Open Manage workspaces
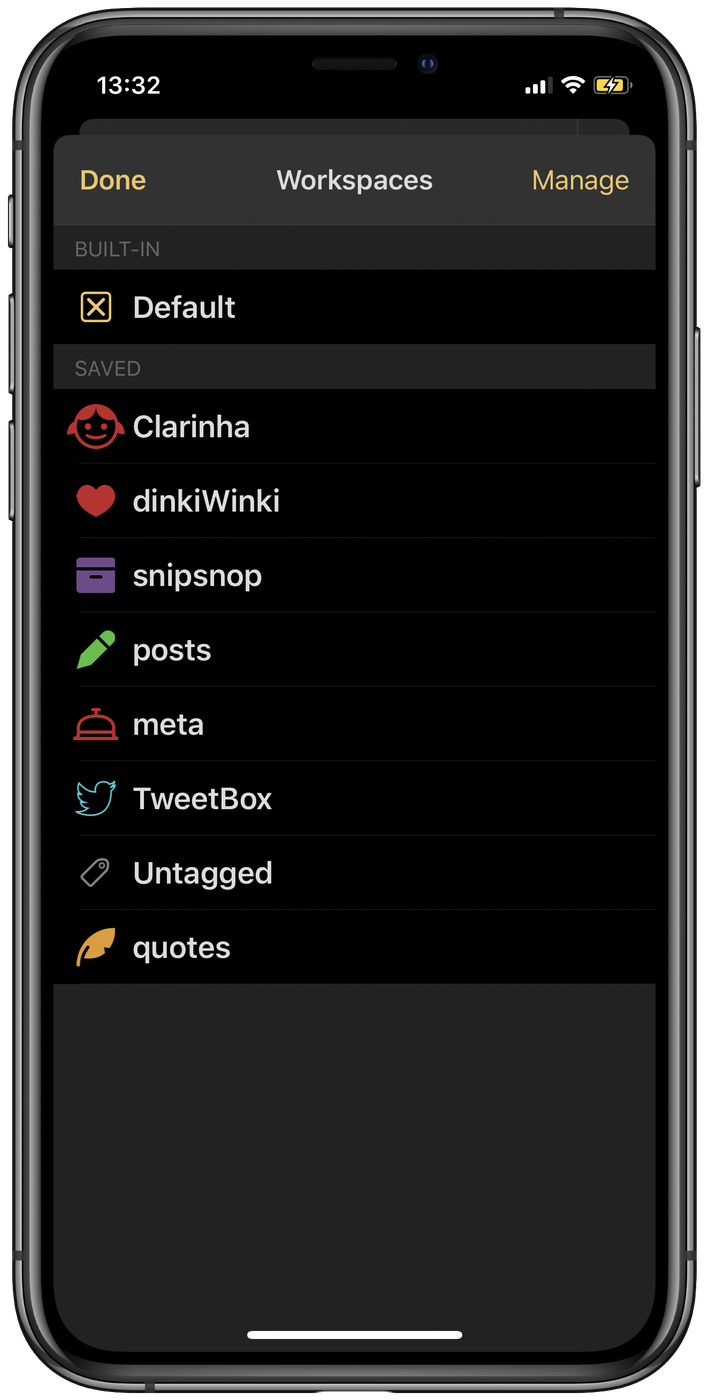Image resolution: width=709 pixels, height=1400 pixels. click(x=580, y=180)
